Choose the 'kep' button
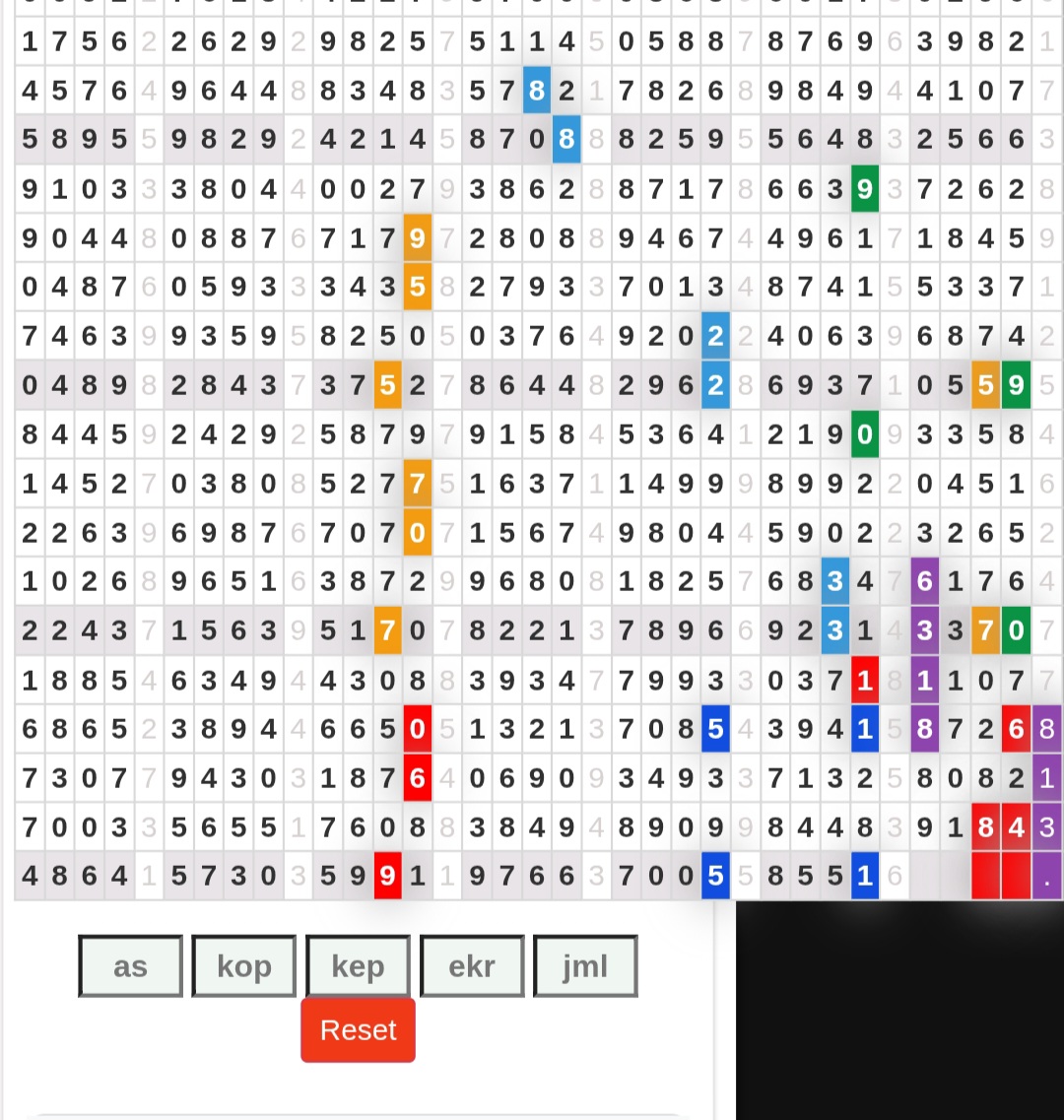 coord(358,966)
